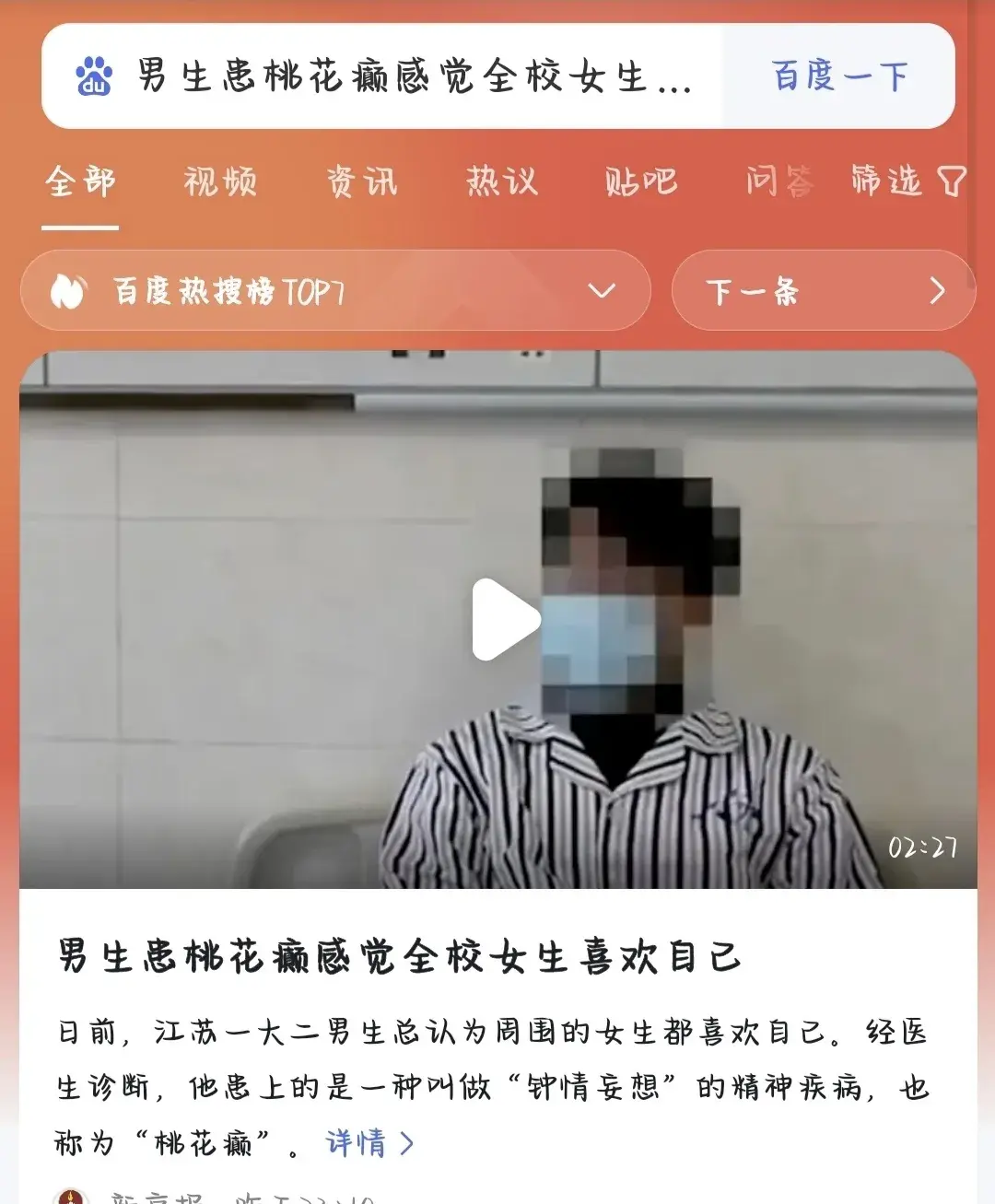Select the 热议 tab
995x1204 pixels.
(x=502, y=181)
